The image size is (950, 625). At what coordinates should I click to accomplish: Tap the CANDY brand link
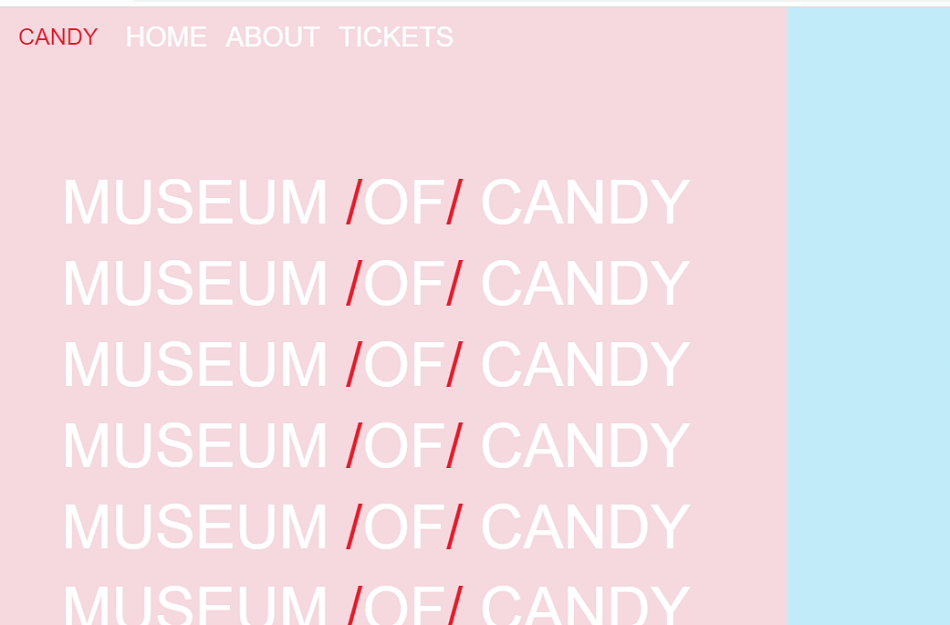pos(58,37)
